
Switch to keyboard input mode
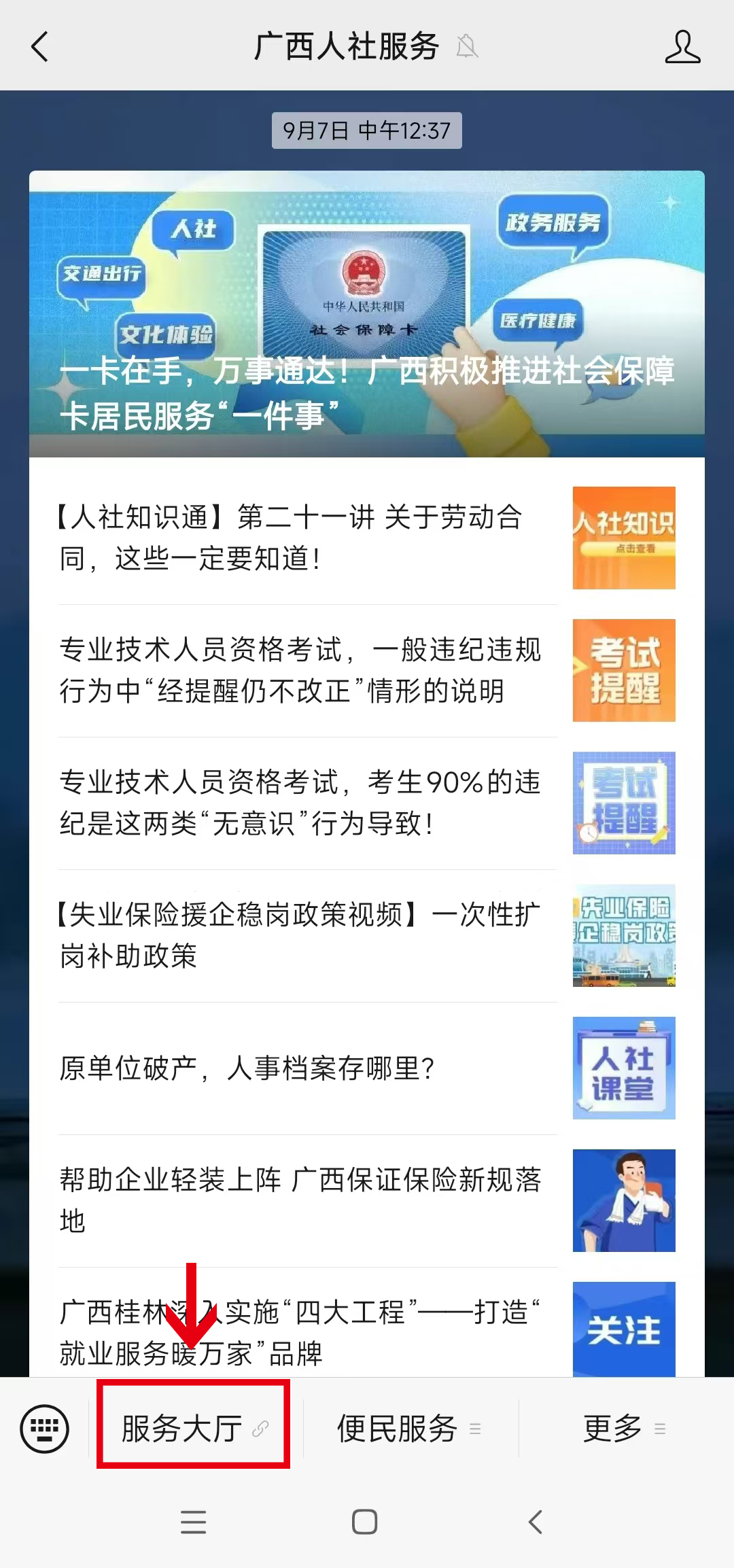pos(45,1429)
